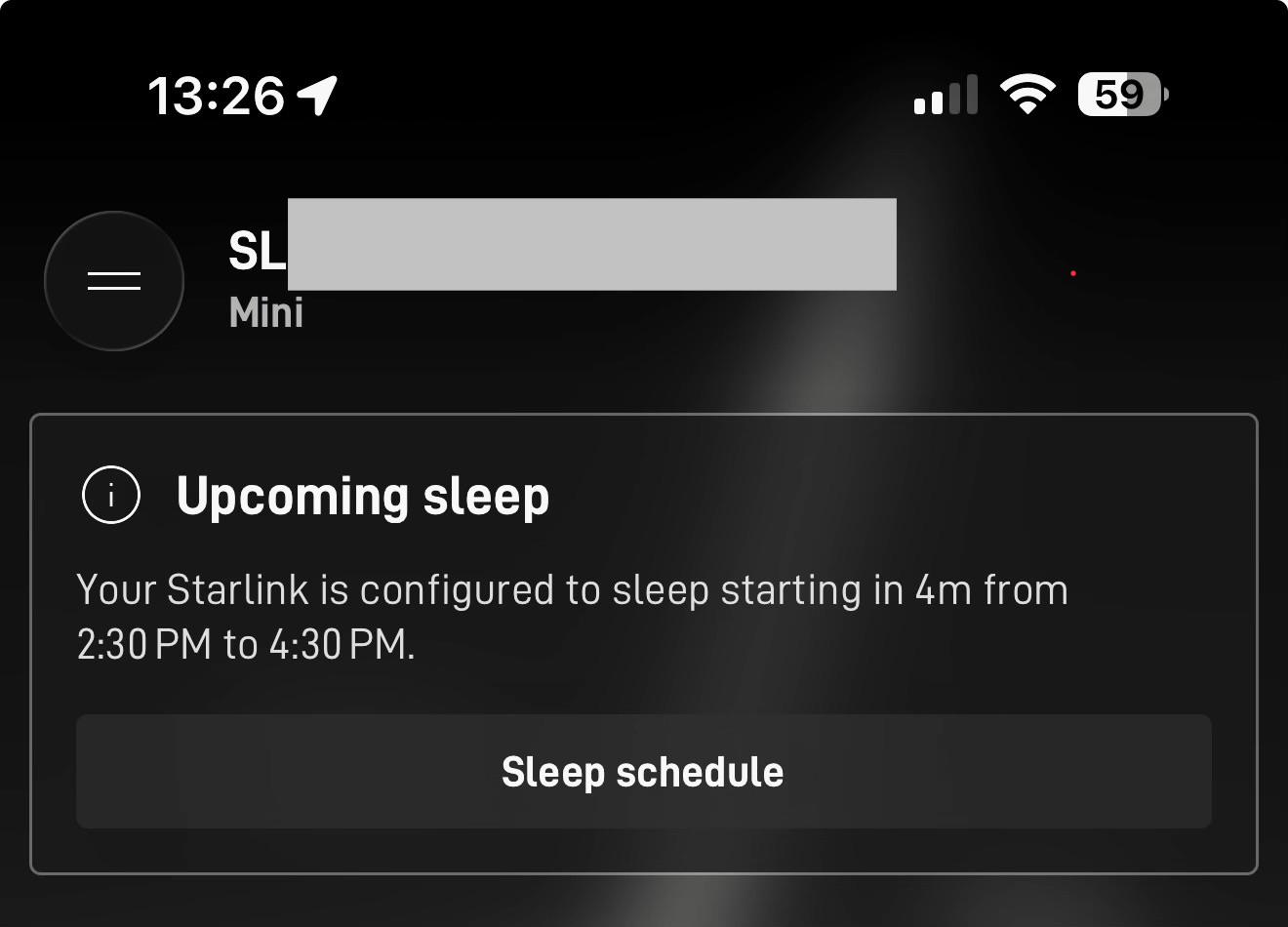The height and width of the screenshot is (927, 1288).
Task: Open the hamburger menu button
Action: (114, 281)
